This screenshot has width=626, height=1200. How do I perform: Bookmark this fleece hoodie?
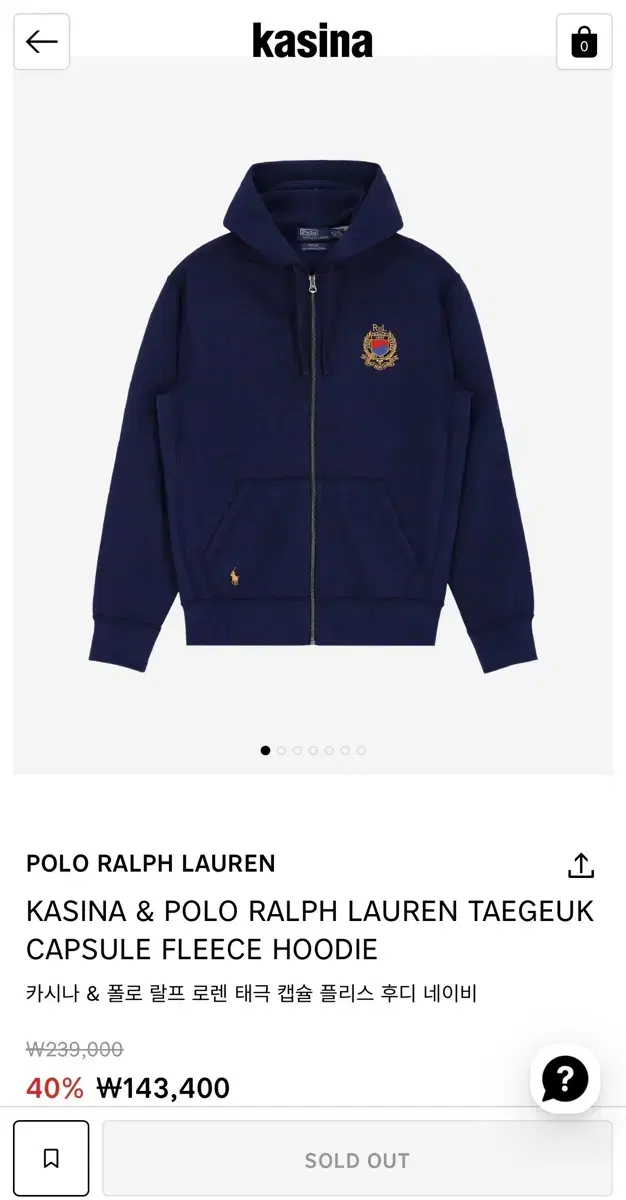51,1158
